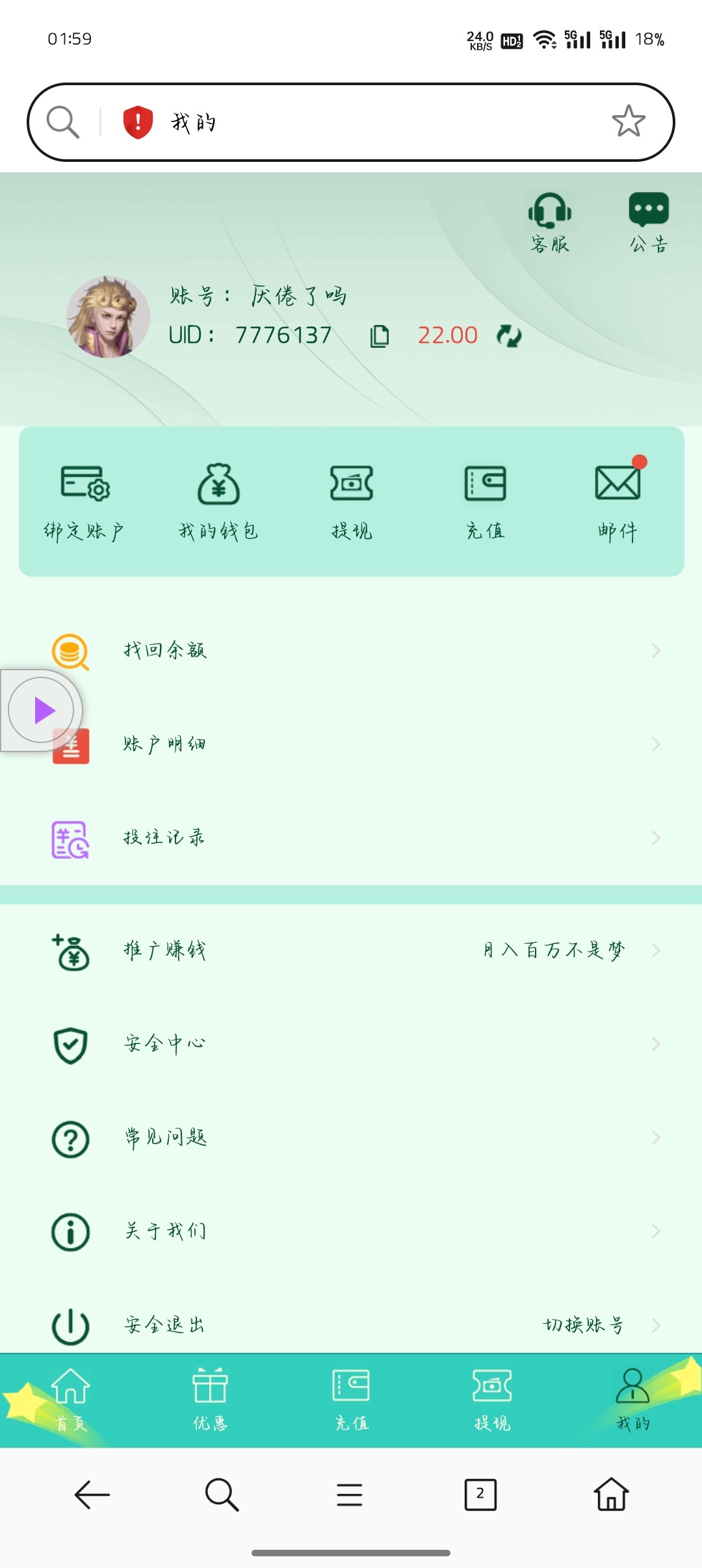Open 推广赚钱 promotion page
702x1568 pixels.
click(x=351, y=950)
